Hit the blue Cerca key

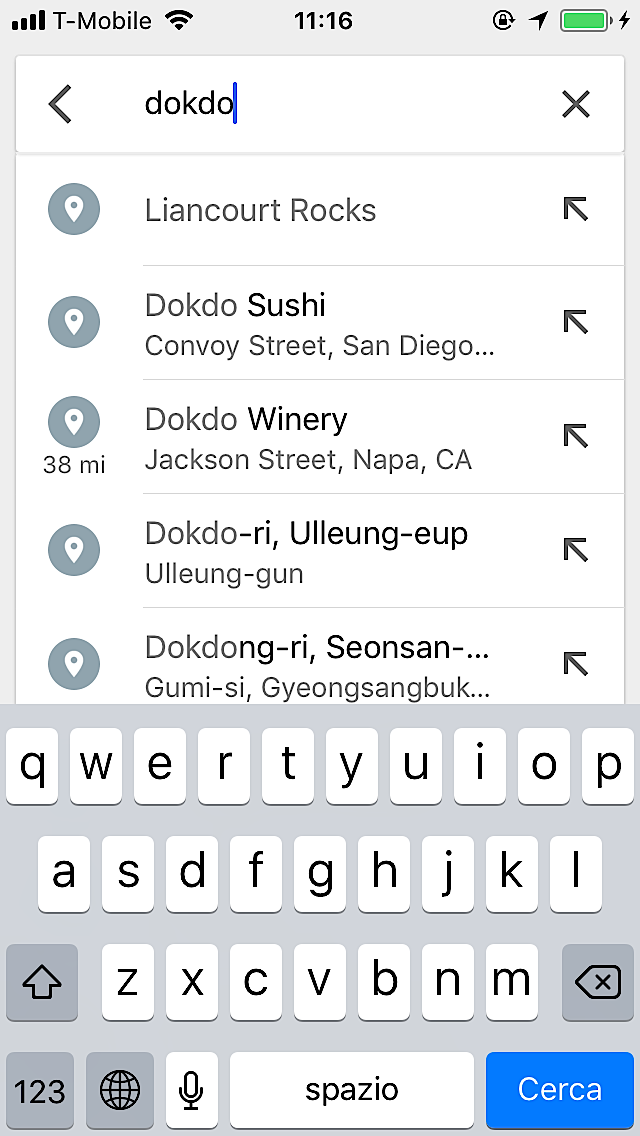[x=559, y=1090]
